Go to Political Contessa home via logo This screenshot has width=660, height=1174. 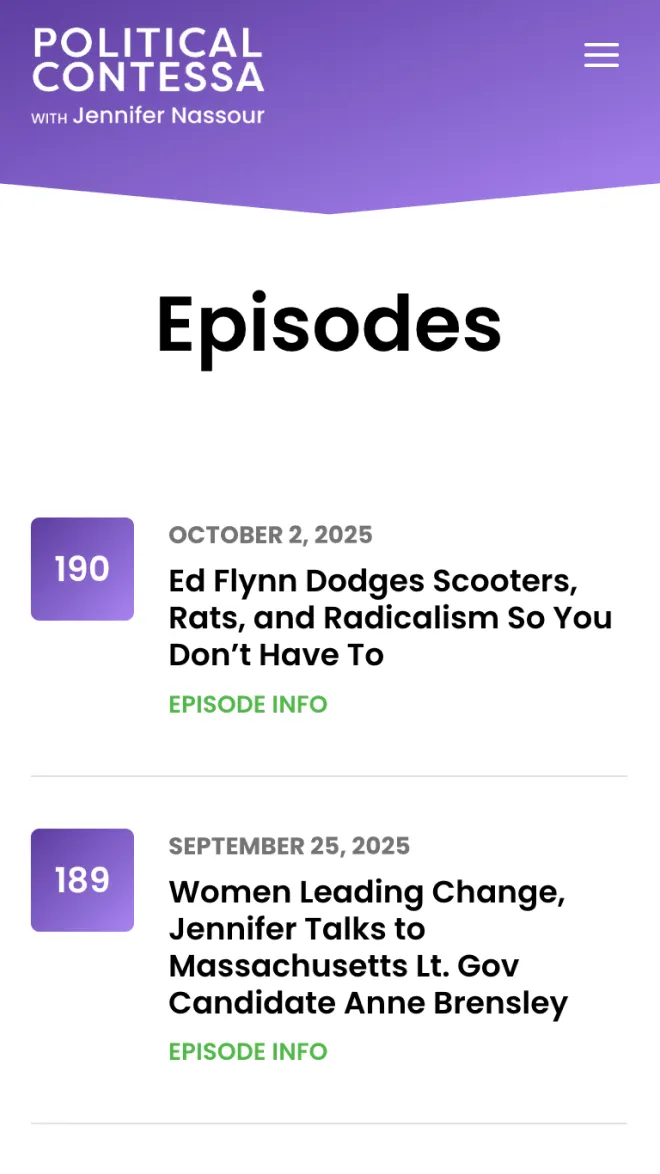point(148,76)
